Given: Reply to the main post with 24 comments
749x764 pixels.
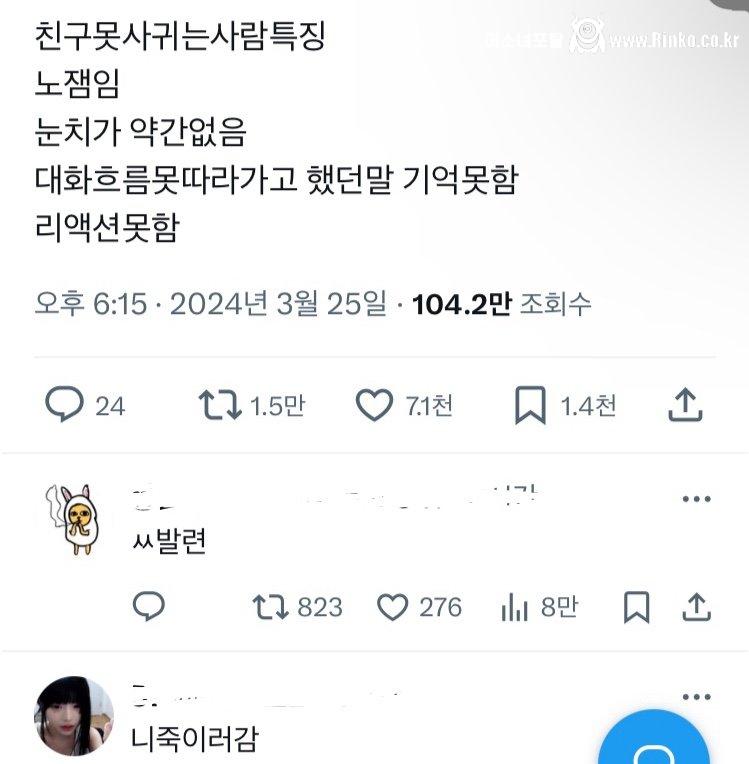Looking at the screenshot, I should 65,405.
